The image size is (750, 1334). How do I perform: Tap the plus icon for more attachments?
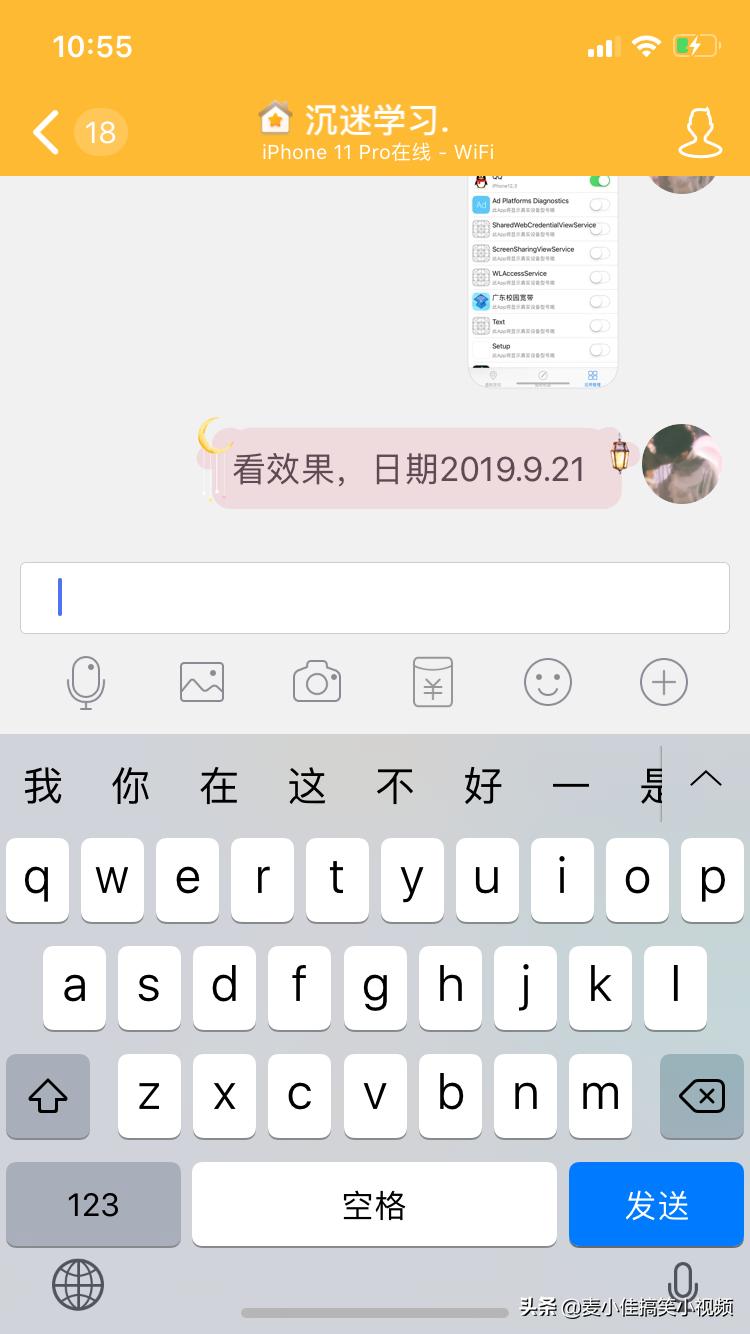point(663,683)
